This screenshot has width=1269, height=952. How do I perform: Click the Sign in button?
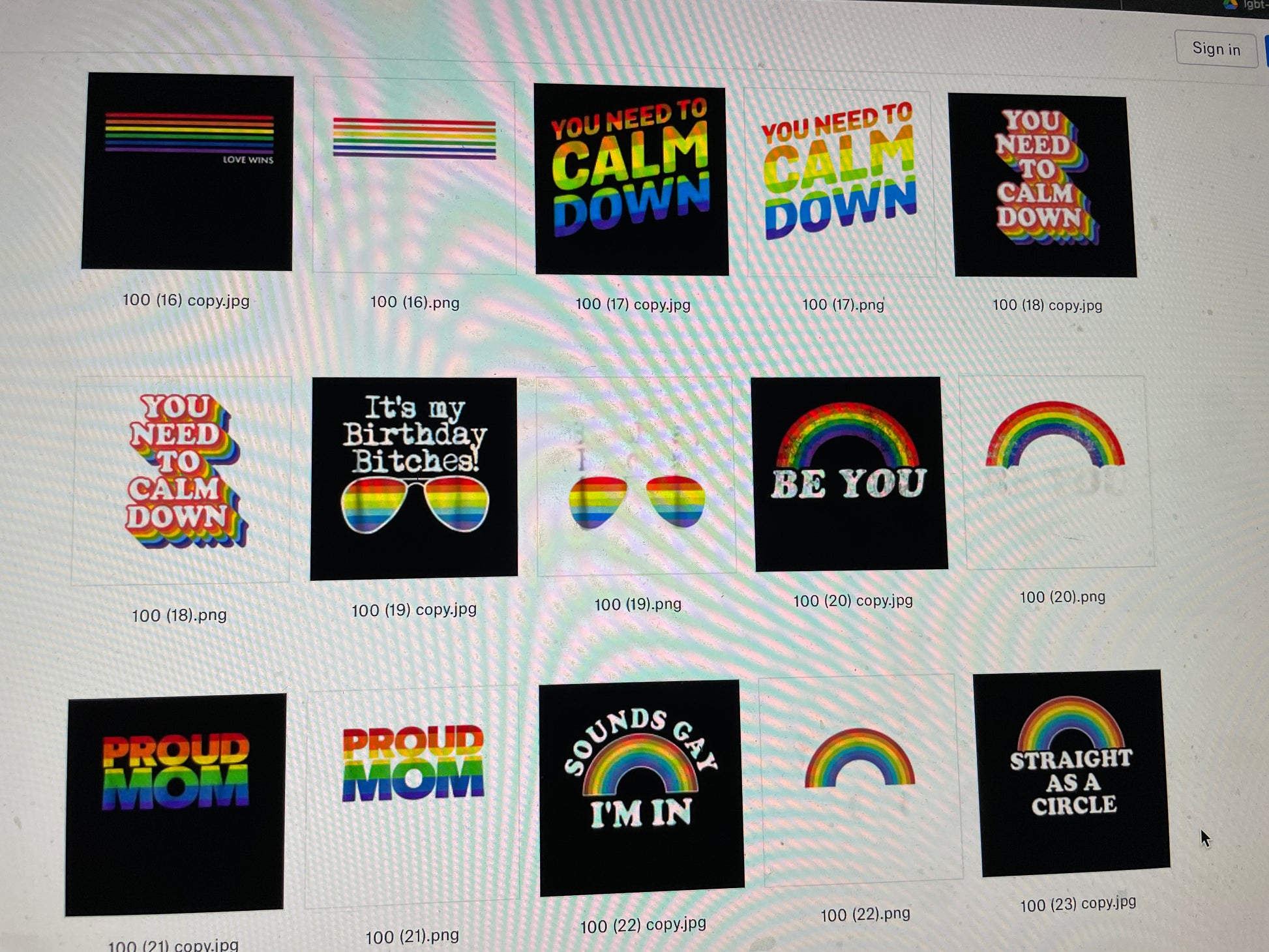[1216, 49]
